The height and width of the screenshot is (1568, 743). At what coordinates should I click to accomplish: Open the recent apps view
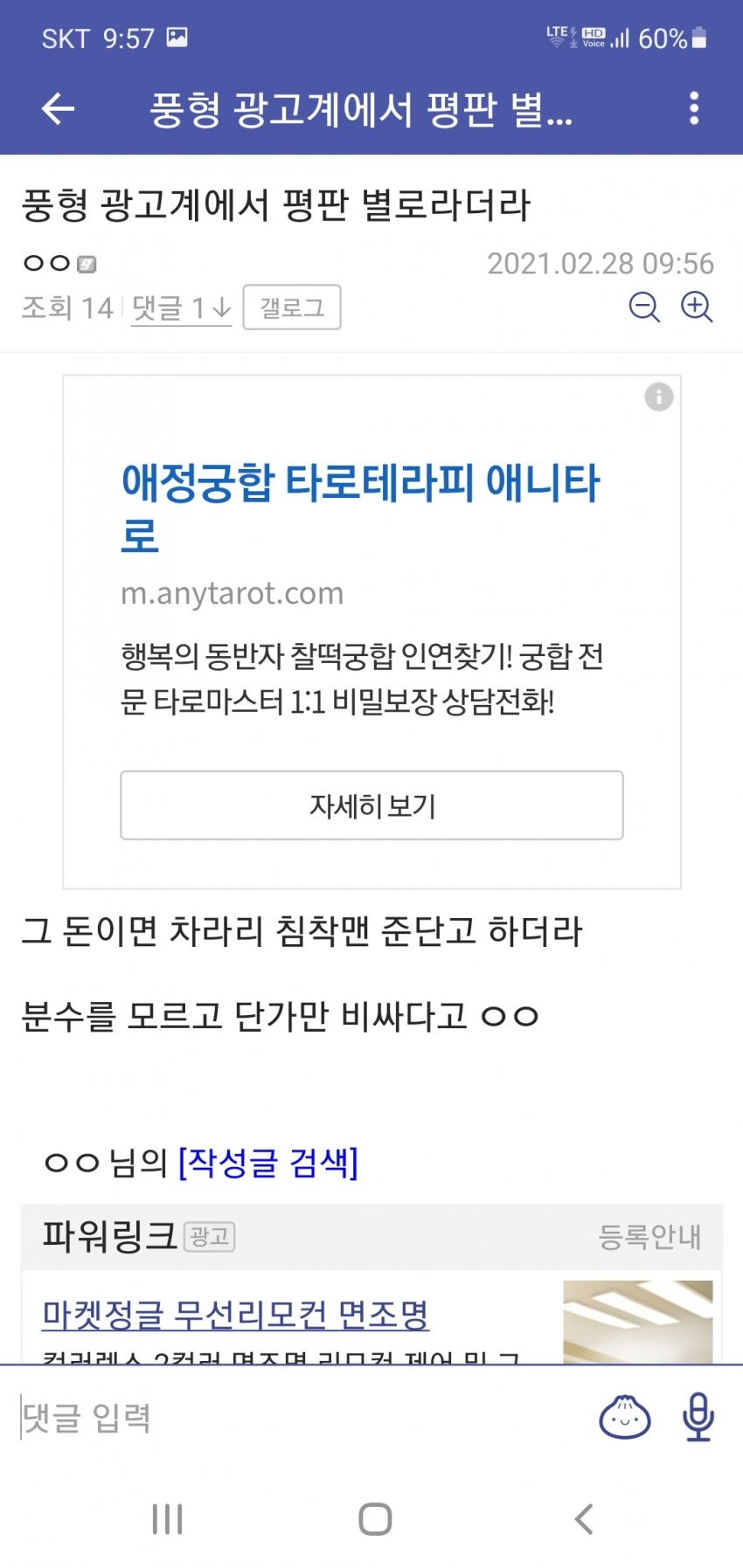pos(167,1519)
